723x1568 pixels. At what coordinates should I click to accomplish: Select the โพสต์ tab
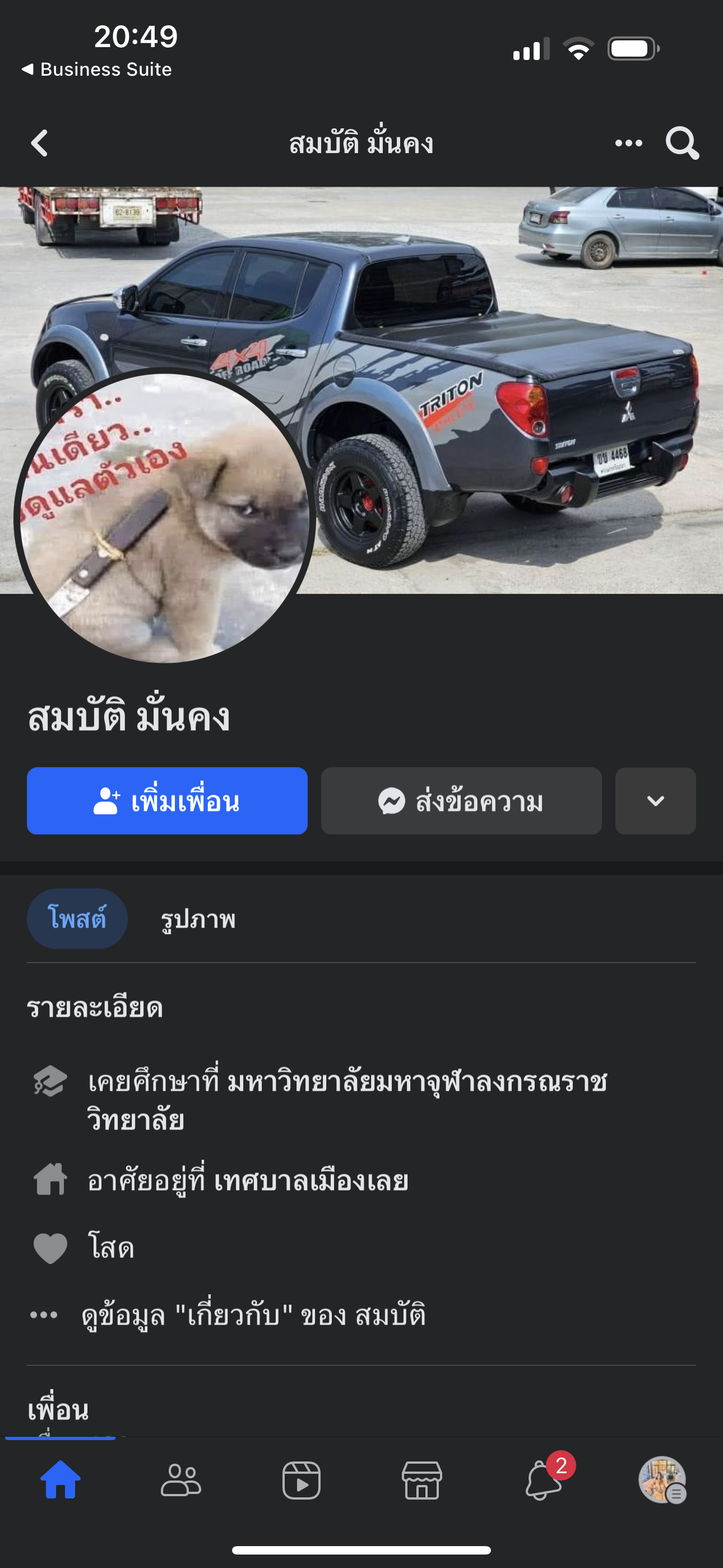[x=77, y=919]
